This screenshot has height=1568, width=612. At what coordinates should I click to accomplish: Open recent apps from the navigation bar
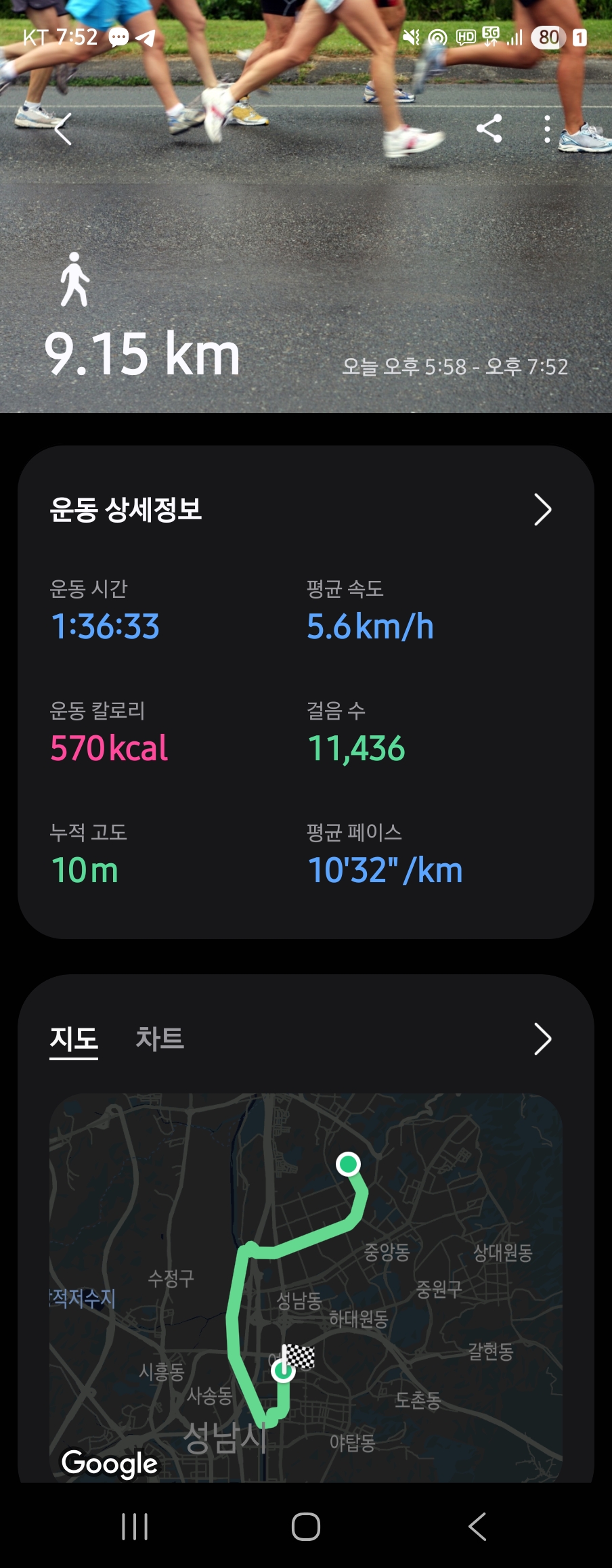tap(135, 1527)
